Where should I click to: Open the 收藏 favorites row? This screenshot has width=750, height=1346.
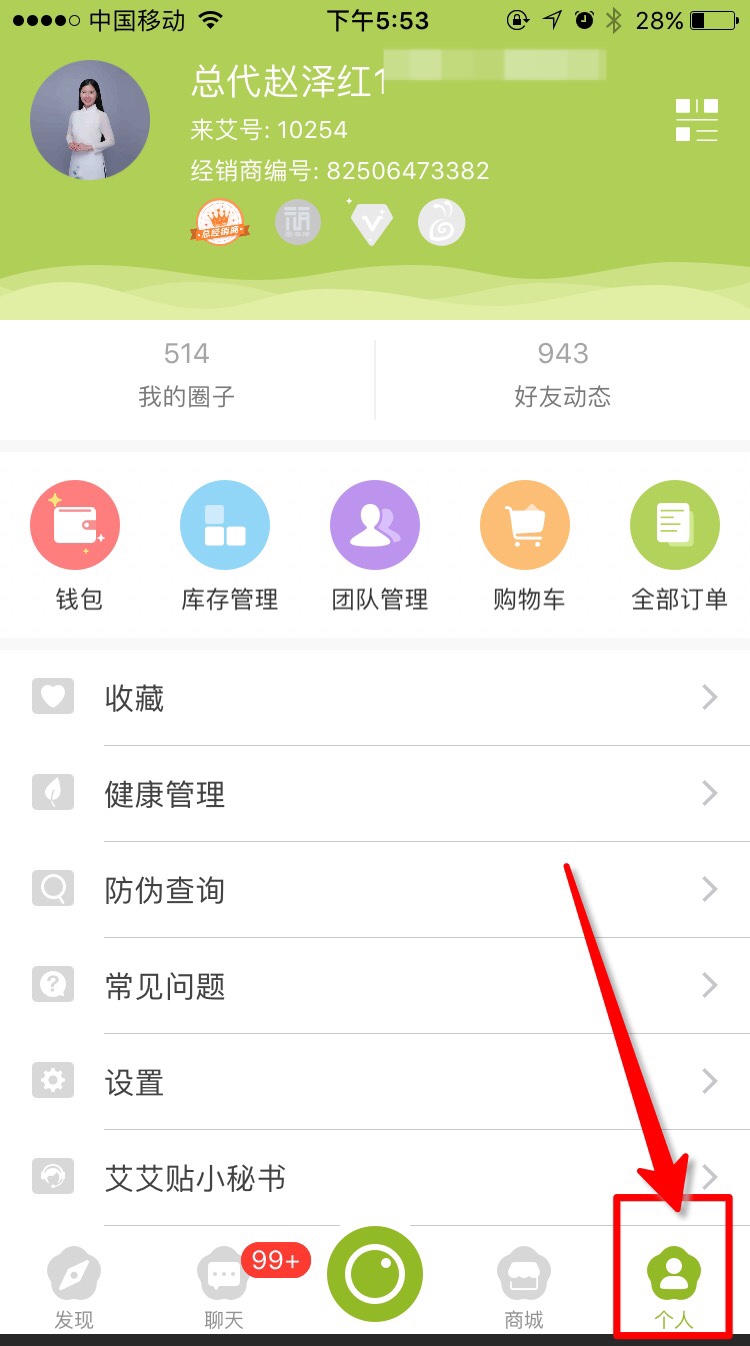coord(375,698)
